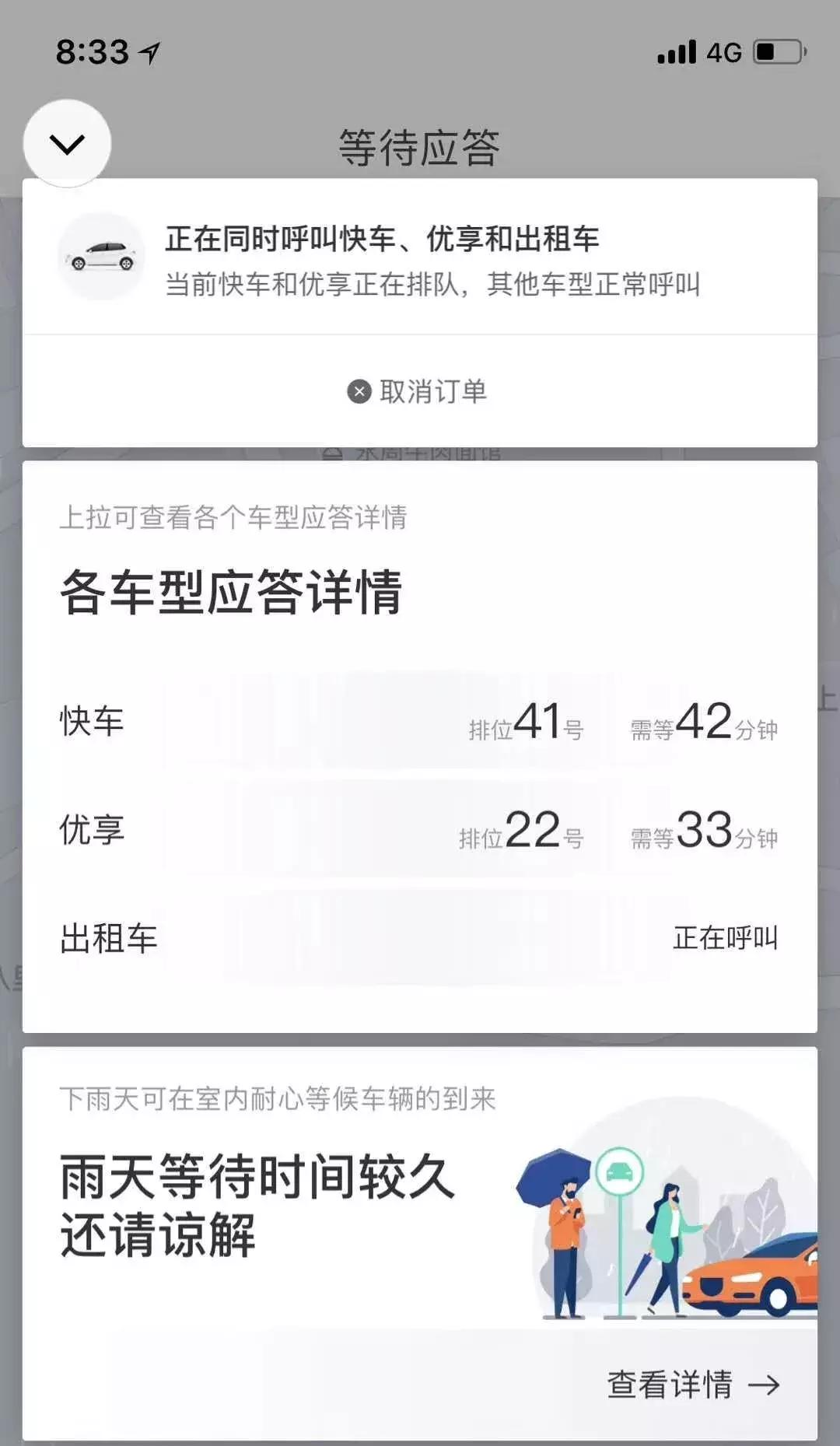Click the white car icon beside the call status
This screenshot has height=1446, width=840.
pos(101,257)
